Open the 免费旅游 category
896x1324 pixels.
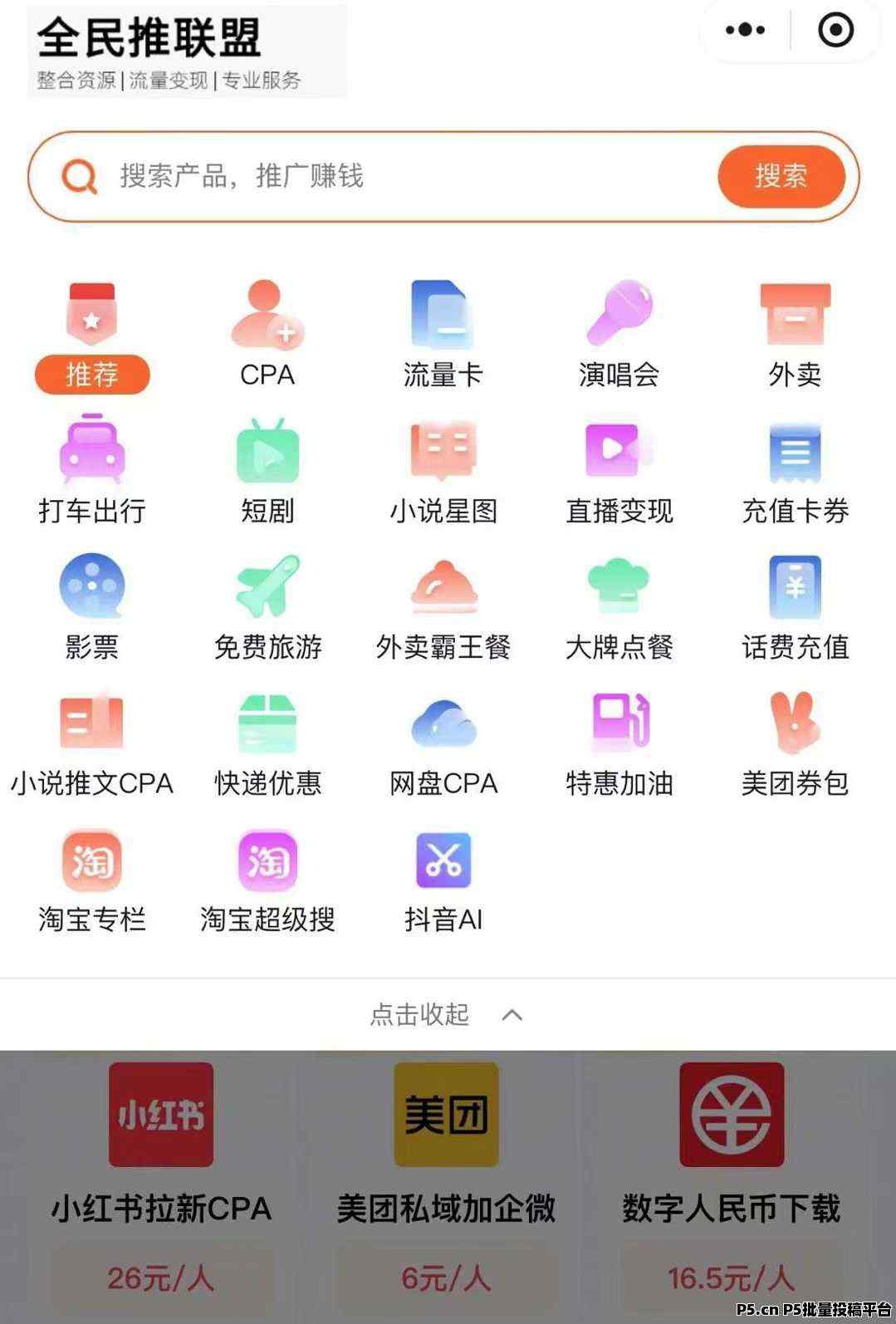[x=267, y=608]
